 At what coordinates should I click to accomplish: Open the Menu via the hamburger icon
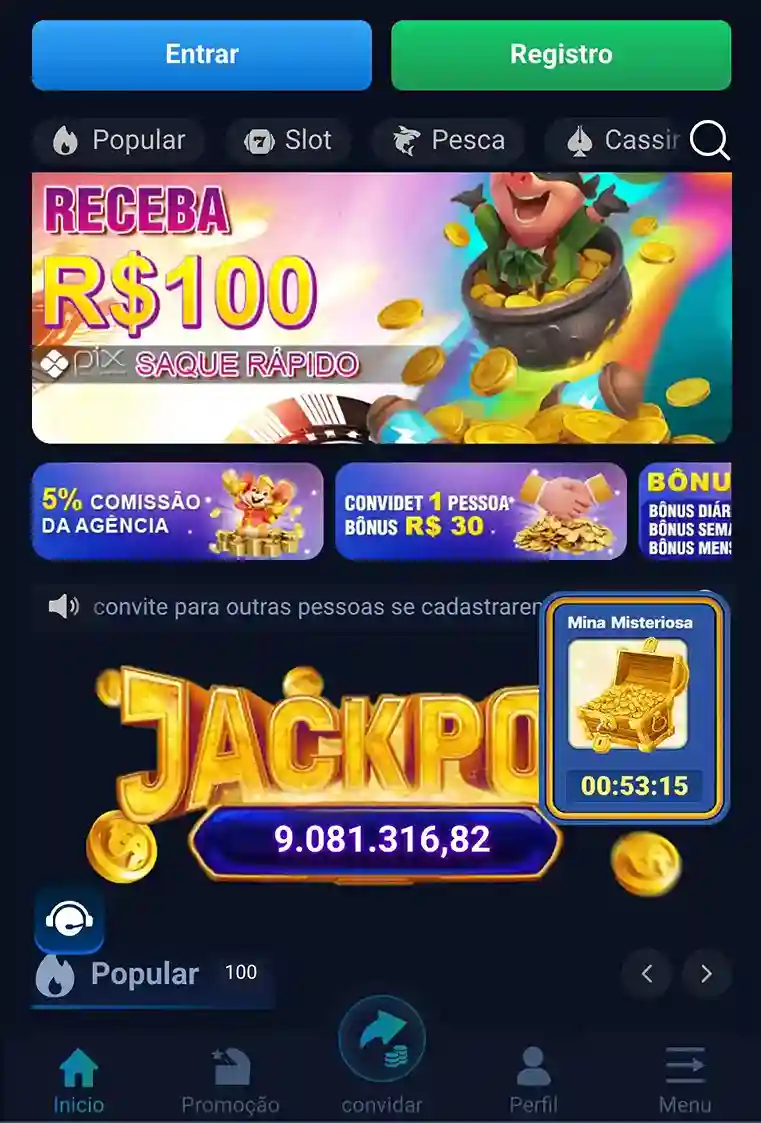tap(684, 1068)
